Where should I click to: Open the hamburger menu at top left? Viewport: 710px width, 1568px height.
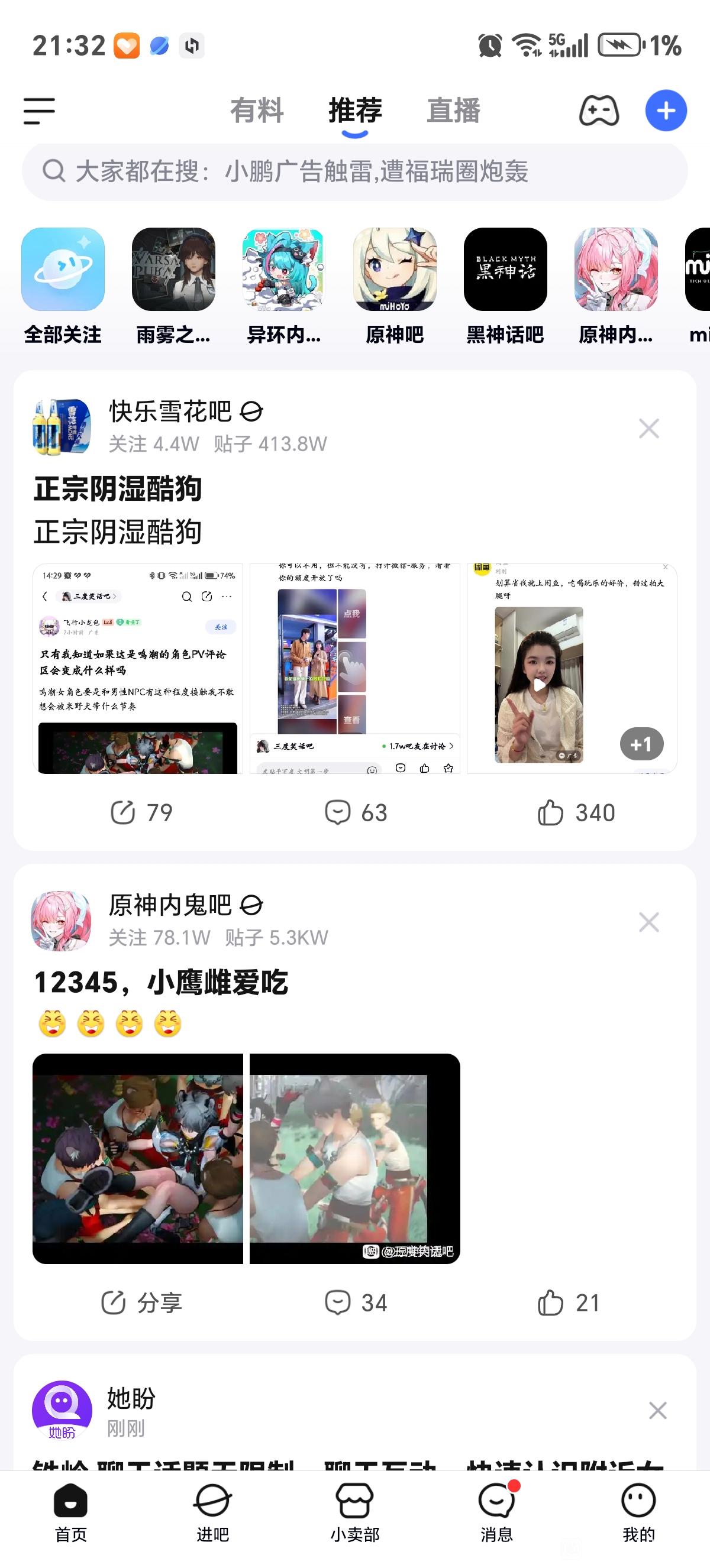pos(40,111)
